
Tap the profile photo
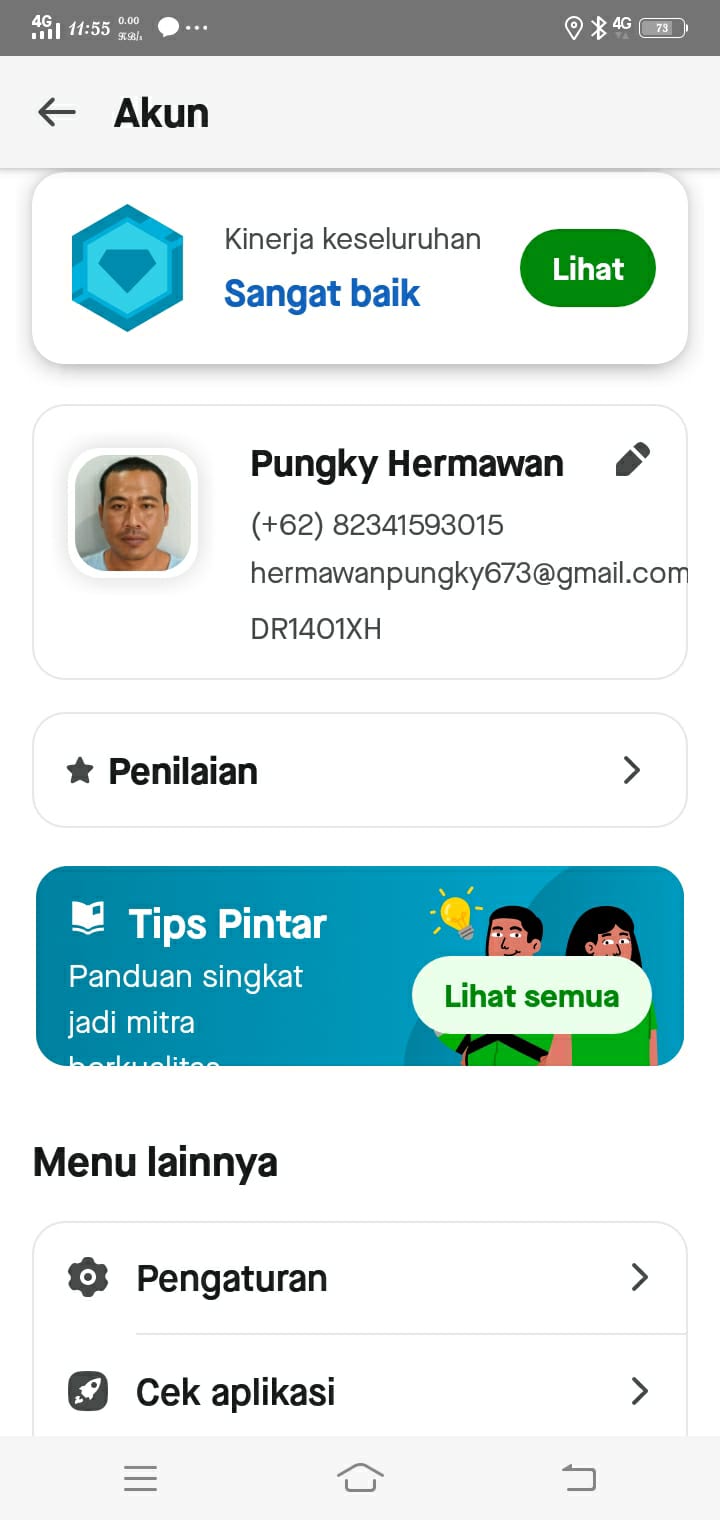click(133, 513)
